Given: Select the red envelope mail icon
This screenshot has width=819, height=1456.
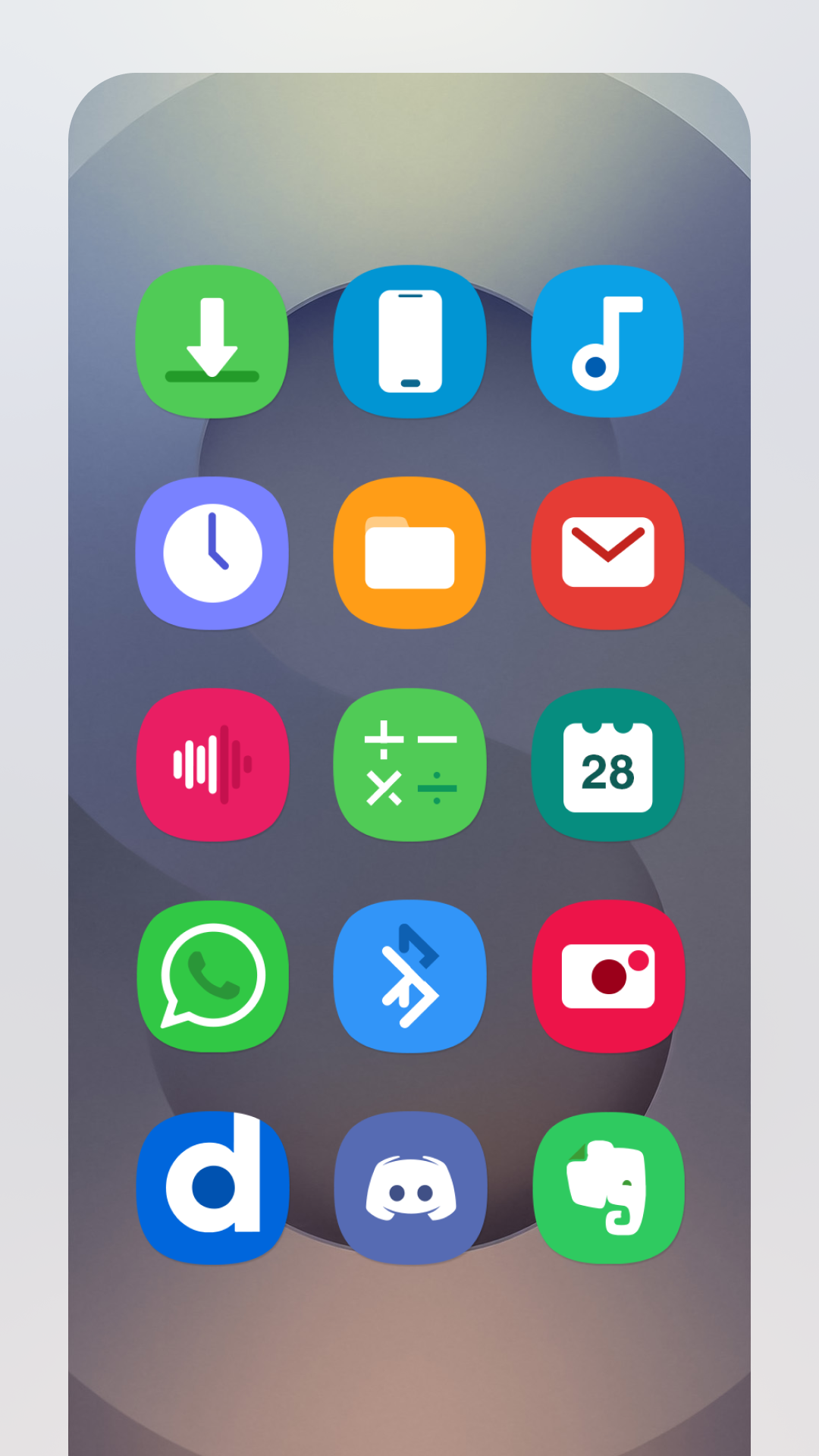Looking at the screenshot, I should click(x=607, y=553).
